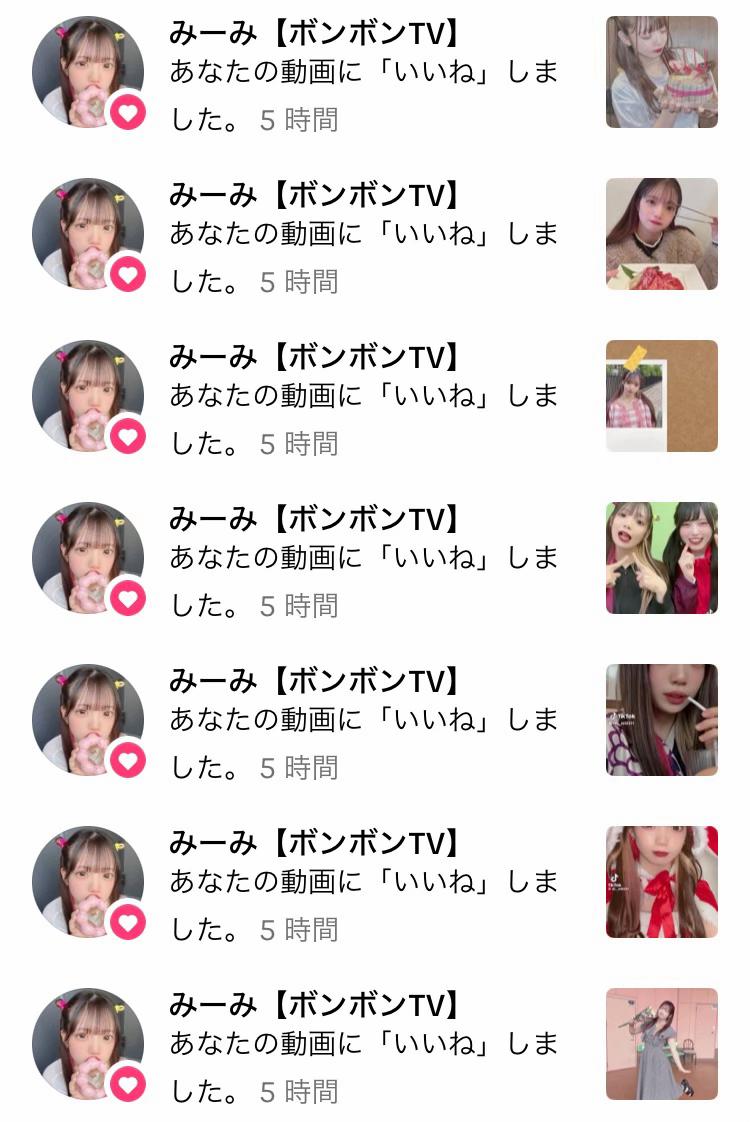View the video thumbnail showing chopsticks and meat
Screen dimensions: 750x1122
coord(661,234)
